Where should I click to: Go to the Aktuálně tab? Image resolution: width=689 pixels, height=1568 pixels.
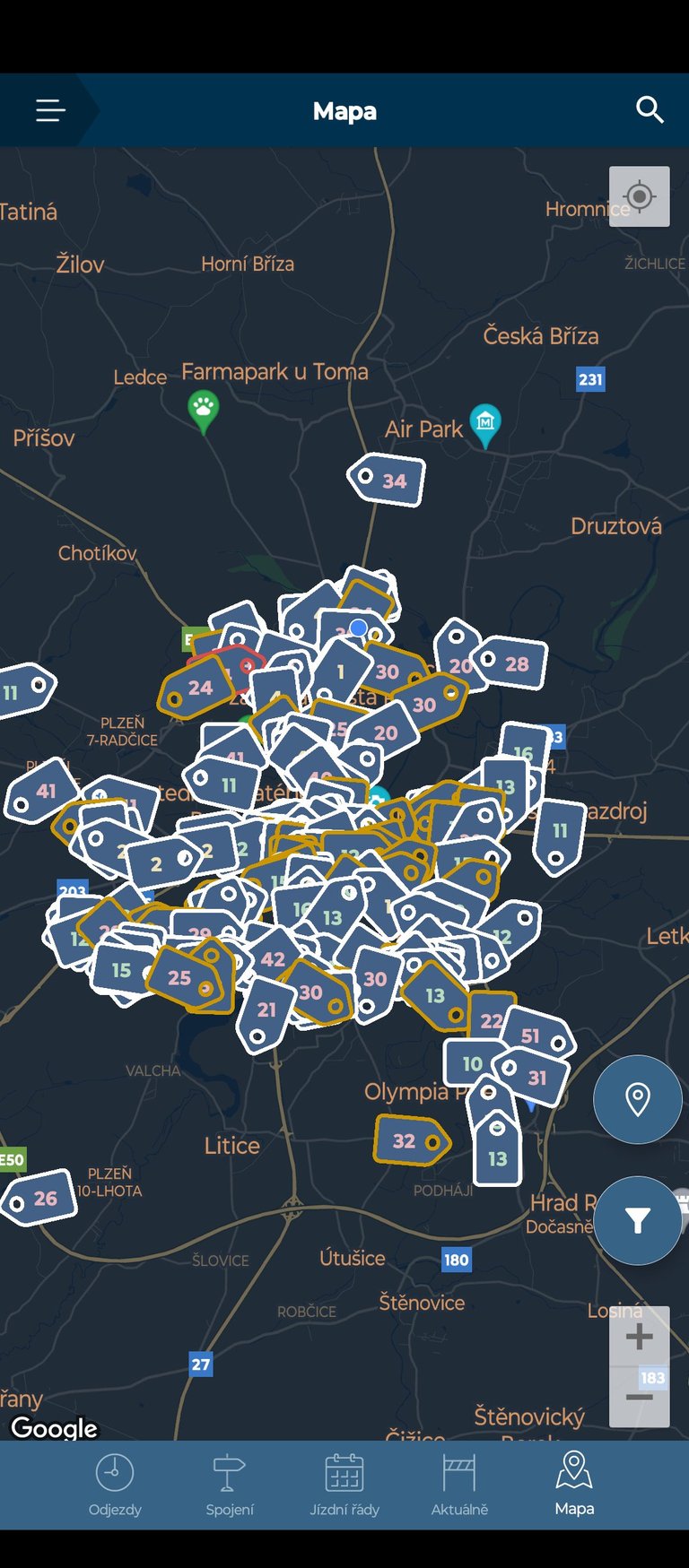click(459, 1485)
